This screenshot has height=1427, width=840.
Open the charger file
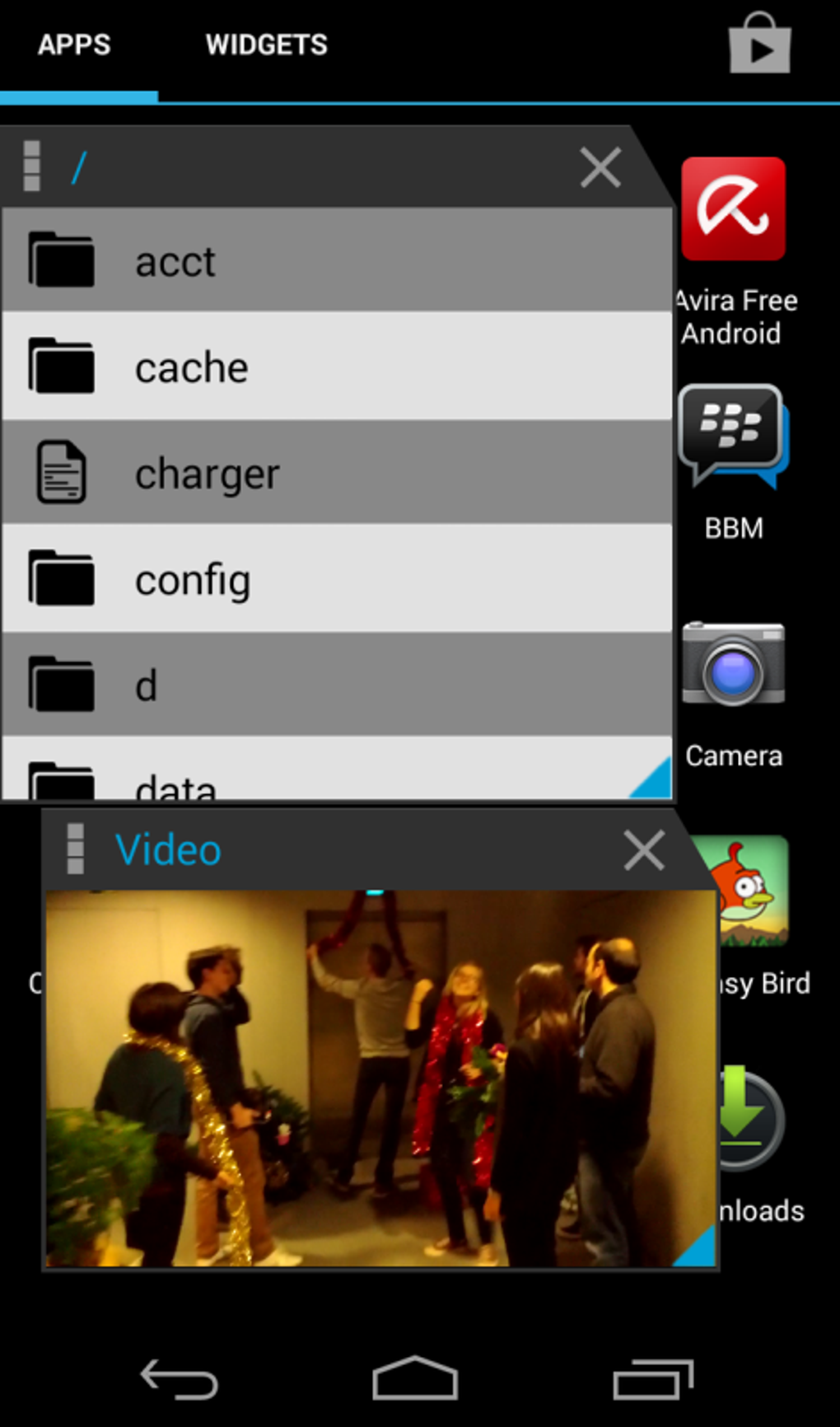pyautogui.click(x=337, y=472)
